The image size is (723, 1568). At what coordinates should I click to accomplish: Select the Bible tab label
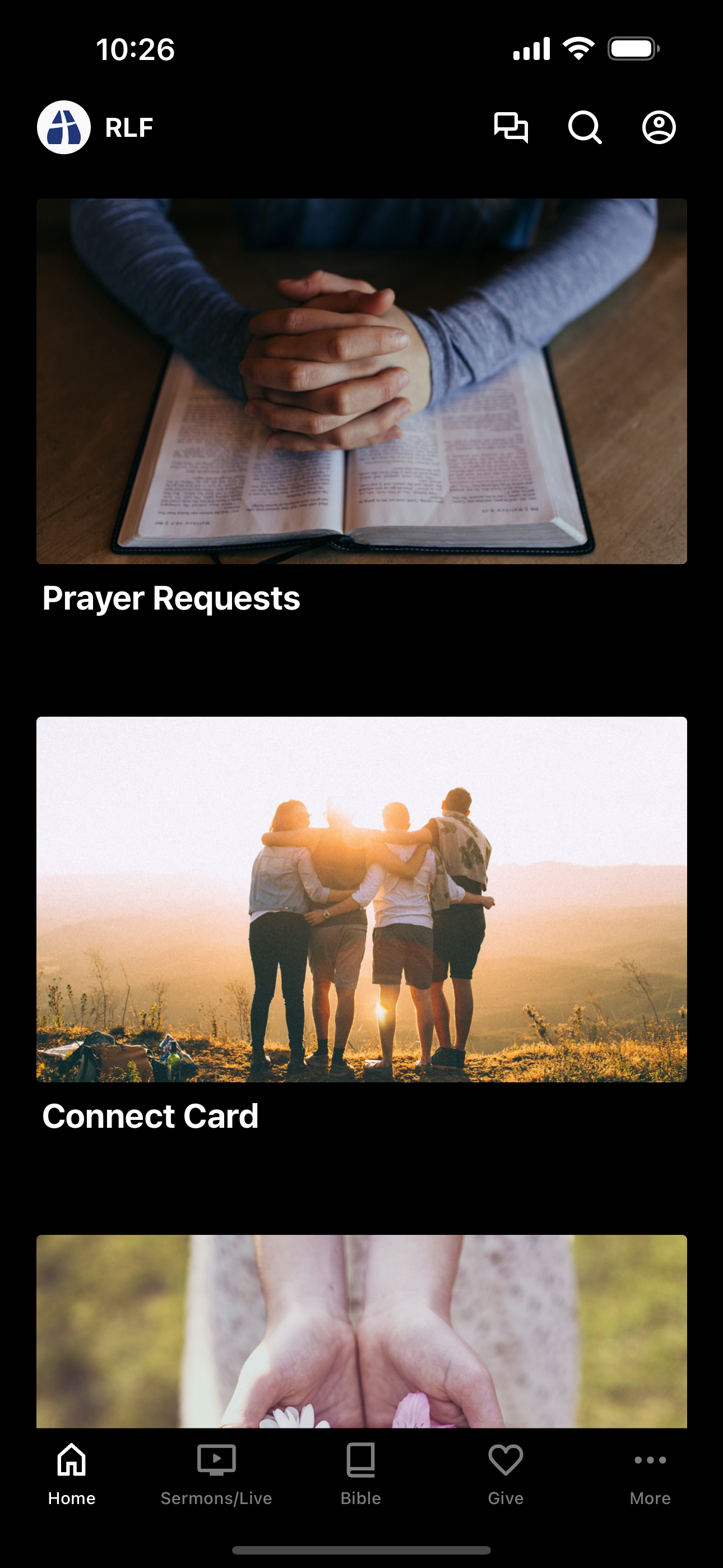pyautogui.click(x=361, y=1498)
